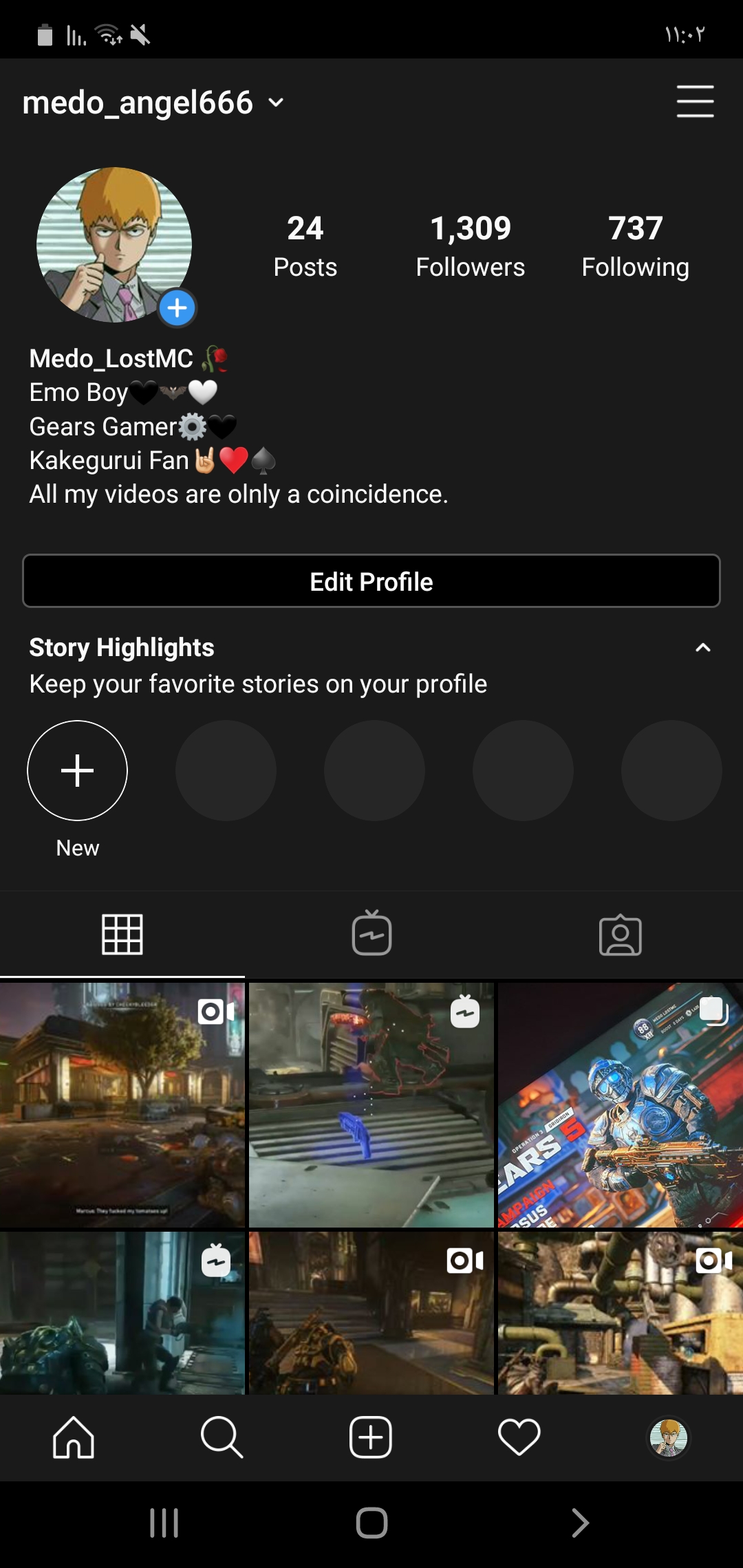Open the activity heart tab

pos(519,1437)
